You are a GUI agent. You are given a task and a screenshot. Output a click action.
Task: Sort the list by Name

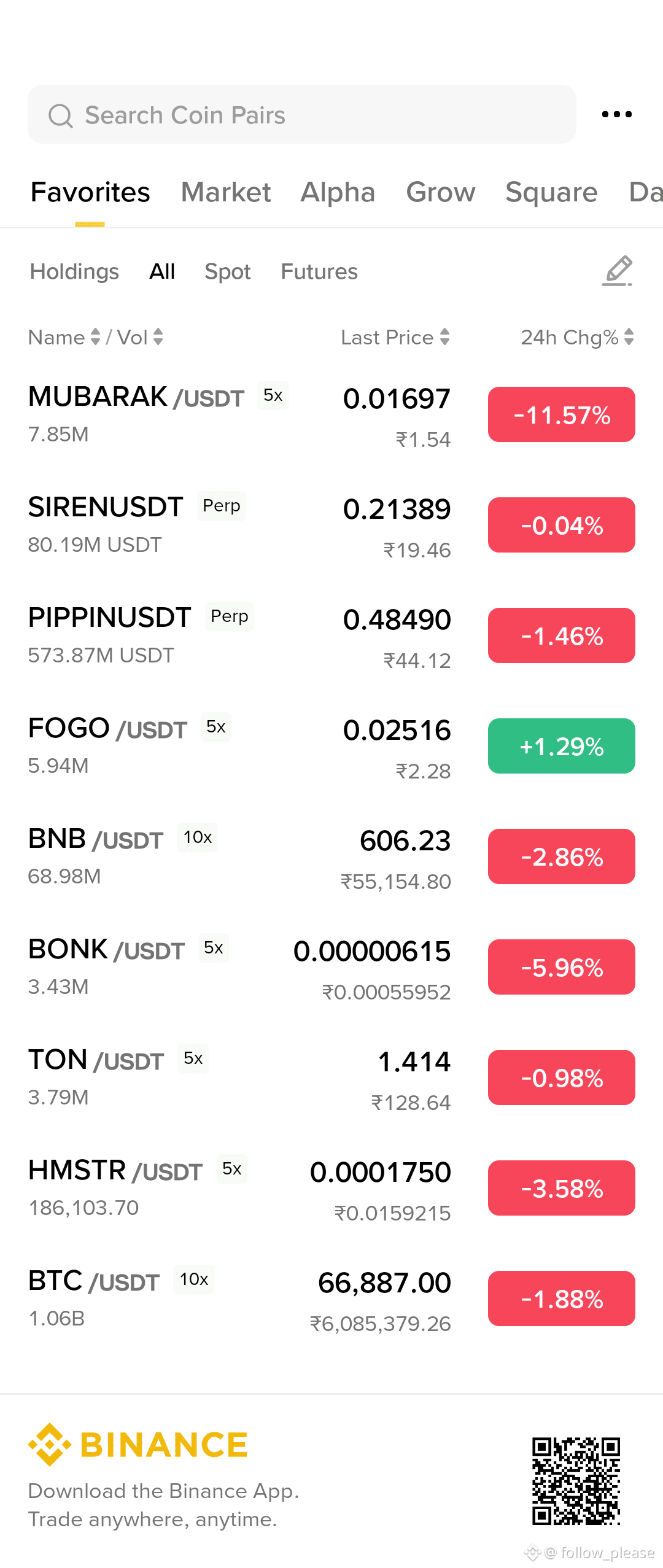coord(64,337)
